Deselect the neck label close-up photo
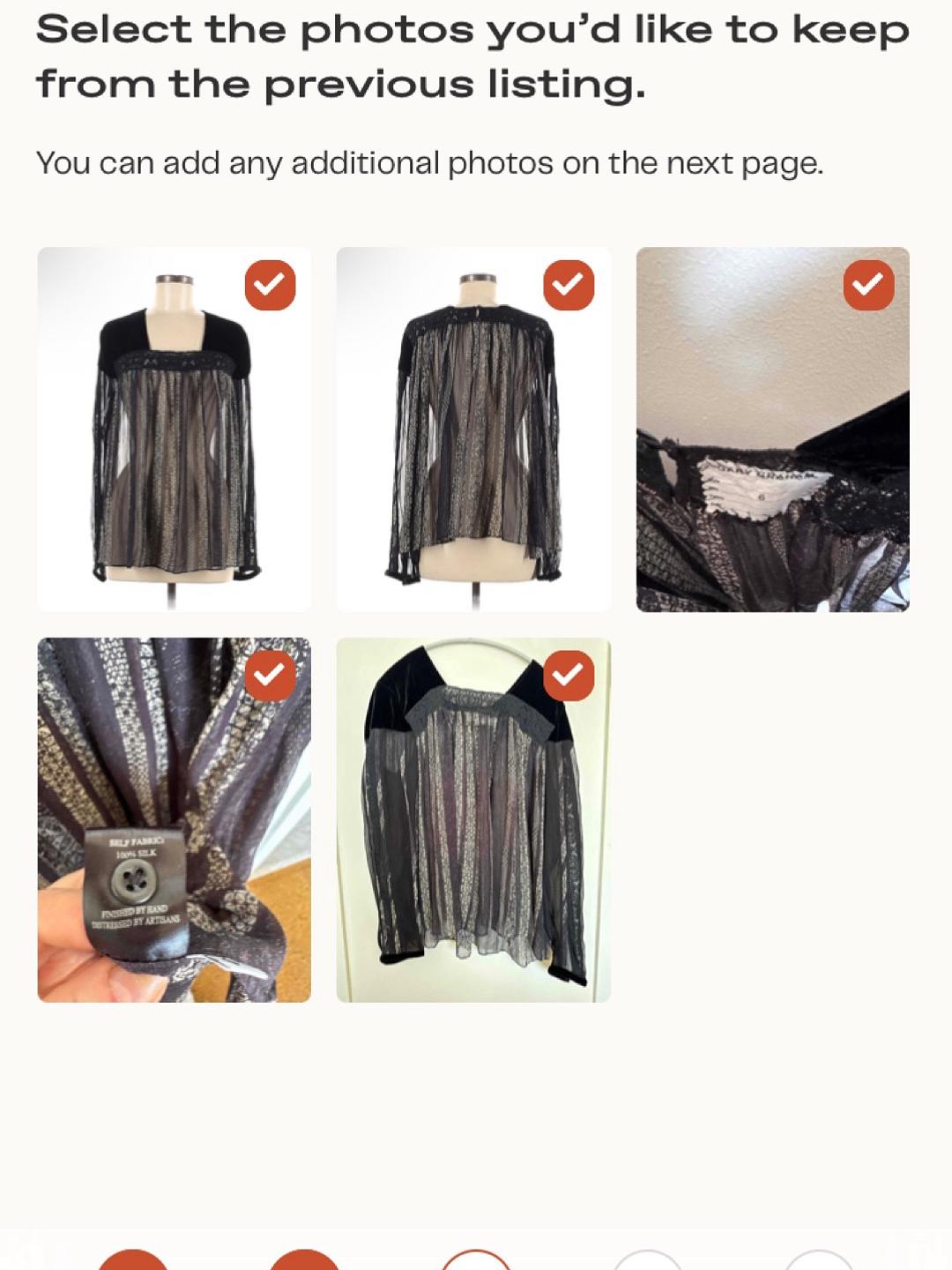 point(868,285)
